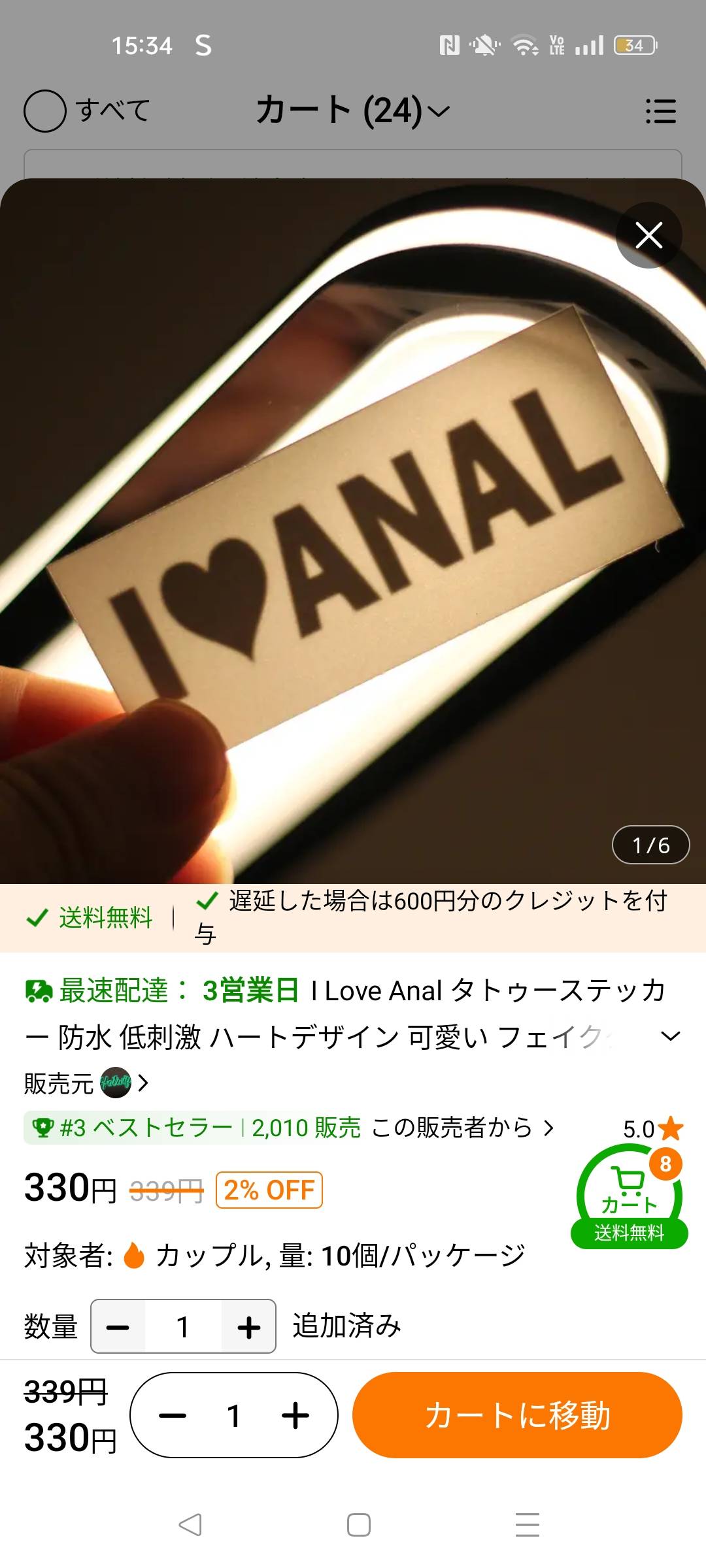Increase quantity next to 数量 label

coord(248,1328)
